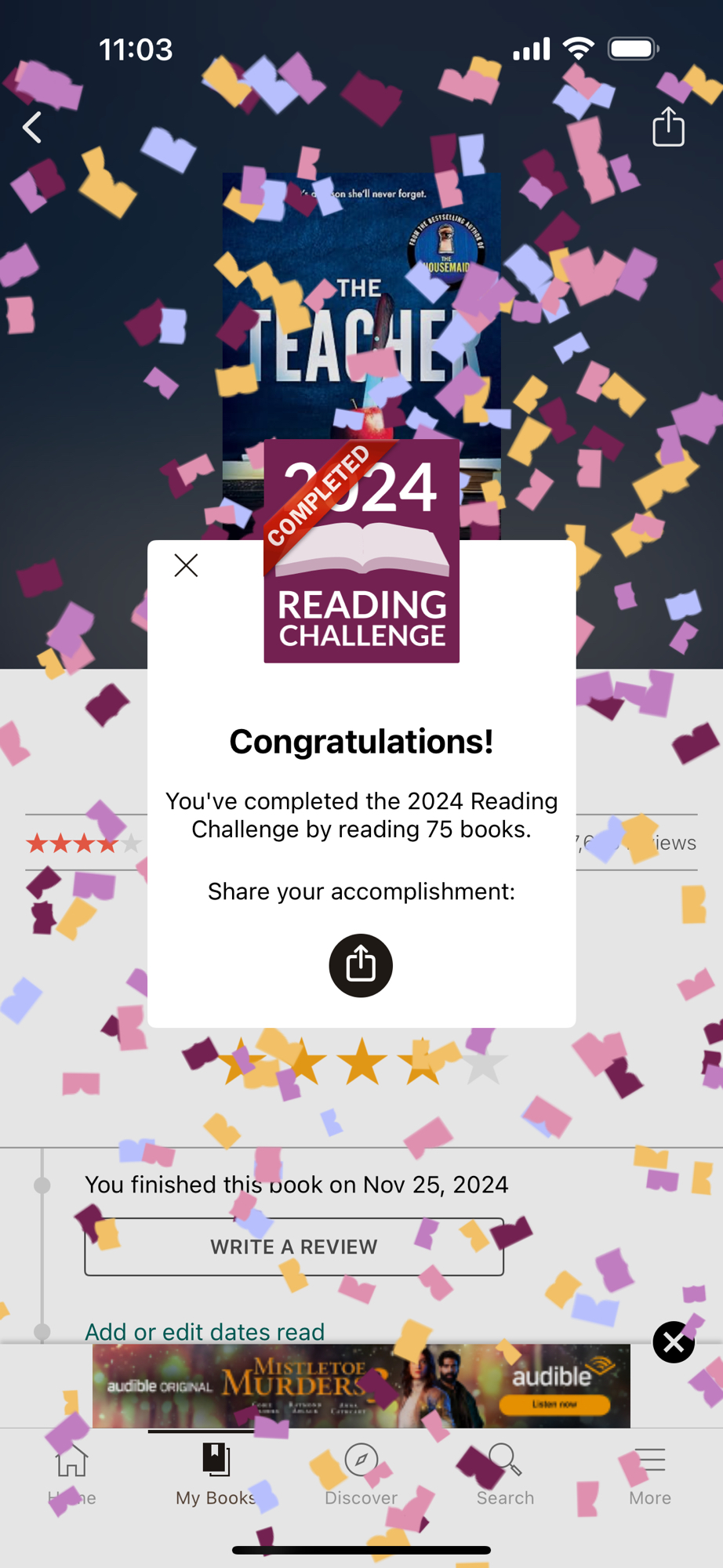This screenshot has width=723, height=1568.
Task: Switch to the Home tab
Action: coord(72,1474)
